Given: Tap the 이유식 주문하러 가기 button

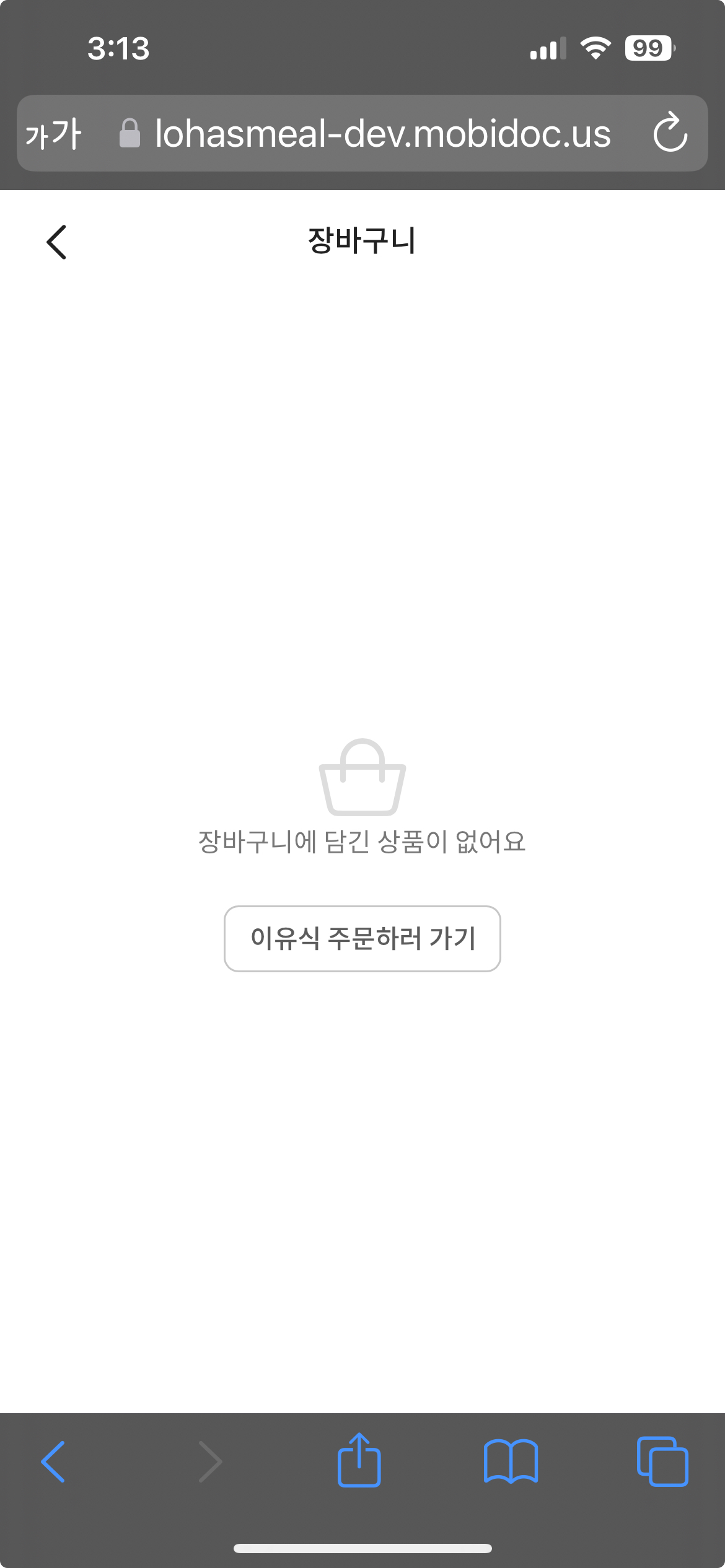Looking at the screenshot, I should (362, 939).
